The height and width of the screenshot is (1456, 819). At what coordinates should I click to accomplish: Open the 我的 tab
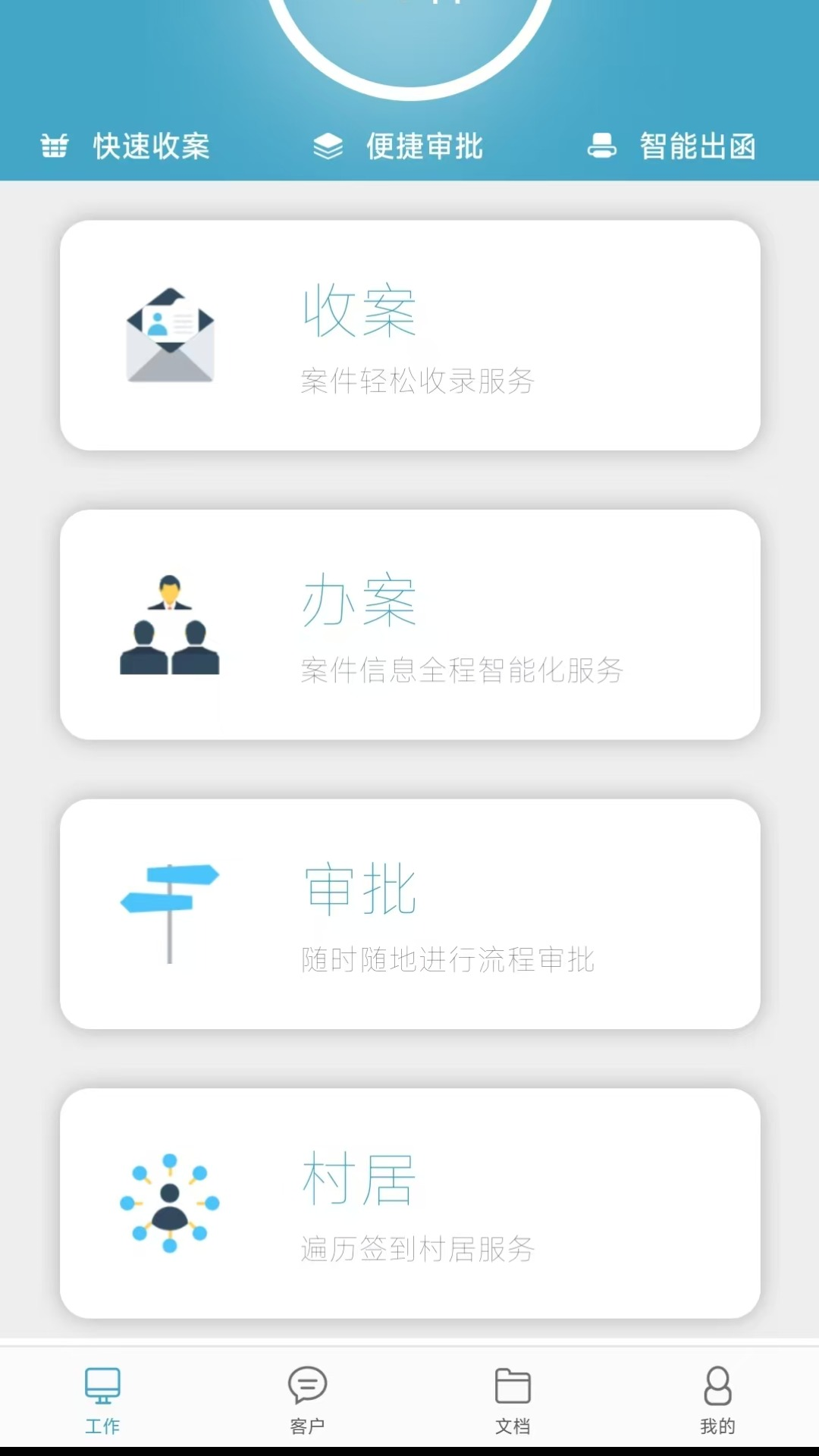click(x=716, y=1399)
